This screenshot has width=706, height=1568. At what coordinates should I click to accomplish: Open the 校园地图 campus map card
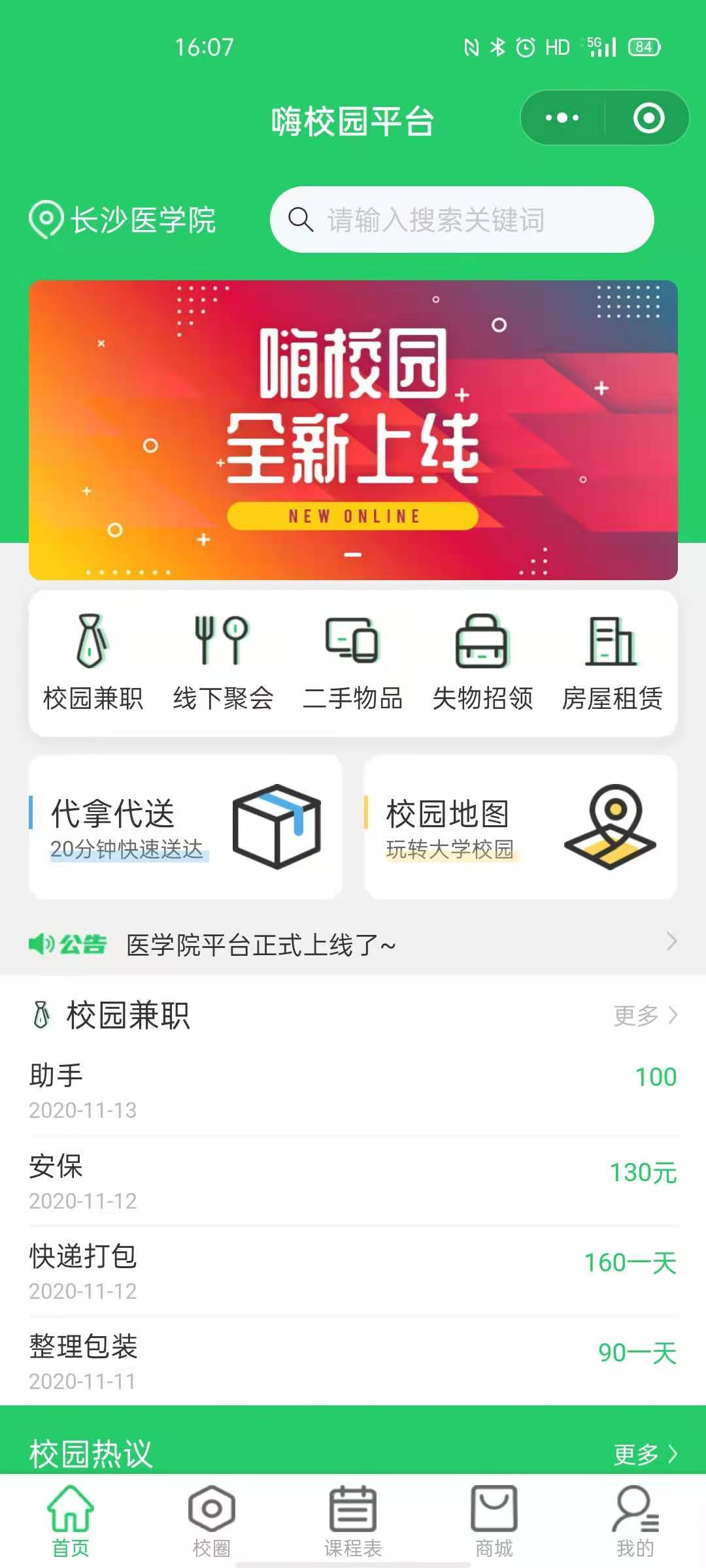point(520,827)
